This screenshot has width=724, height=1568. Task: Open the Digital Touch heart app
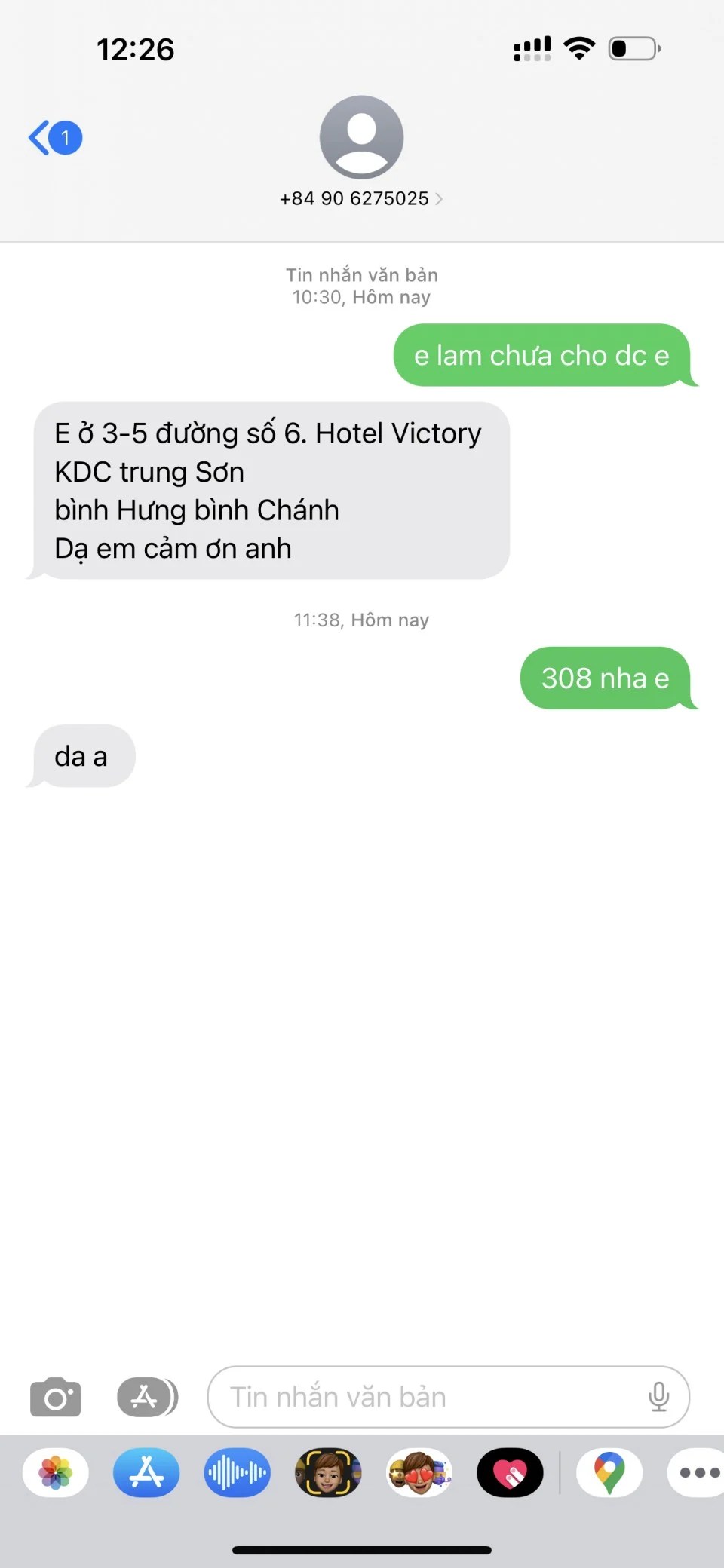coord(510,1472)
